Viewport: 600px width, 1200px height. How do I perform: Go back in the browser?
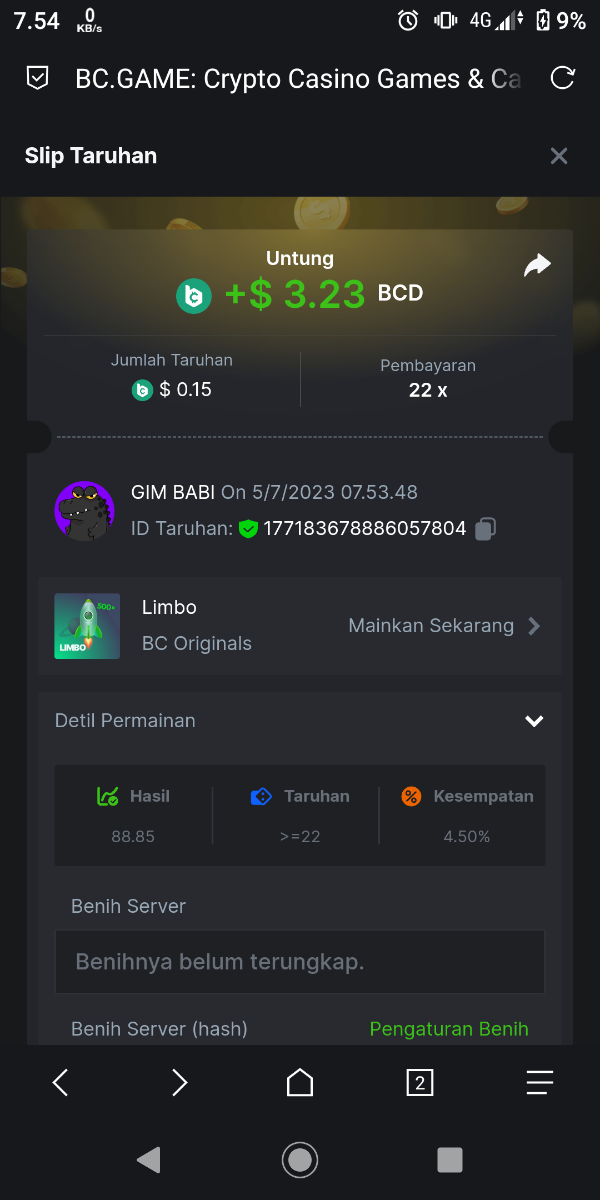[60, 1082]
